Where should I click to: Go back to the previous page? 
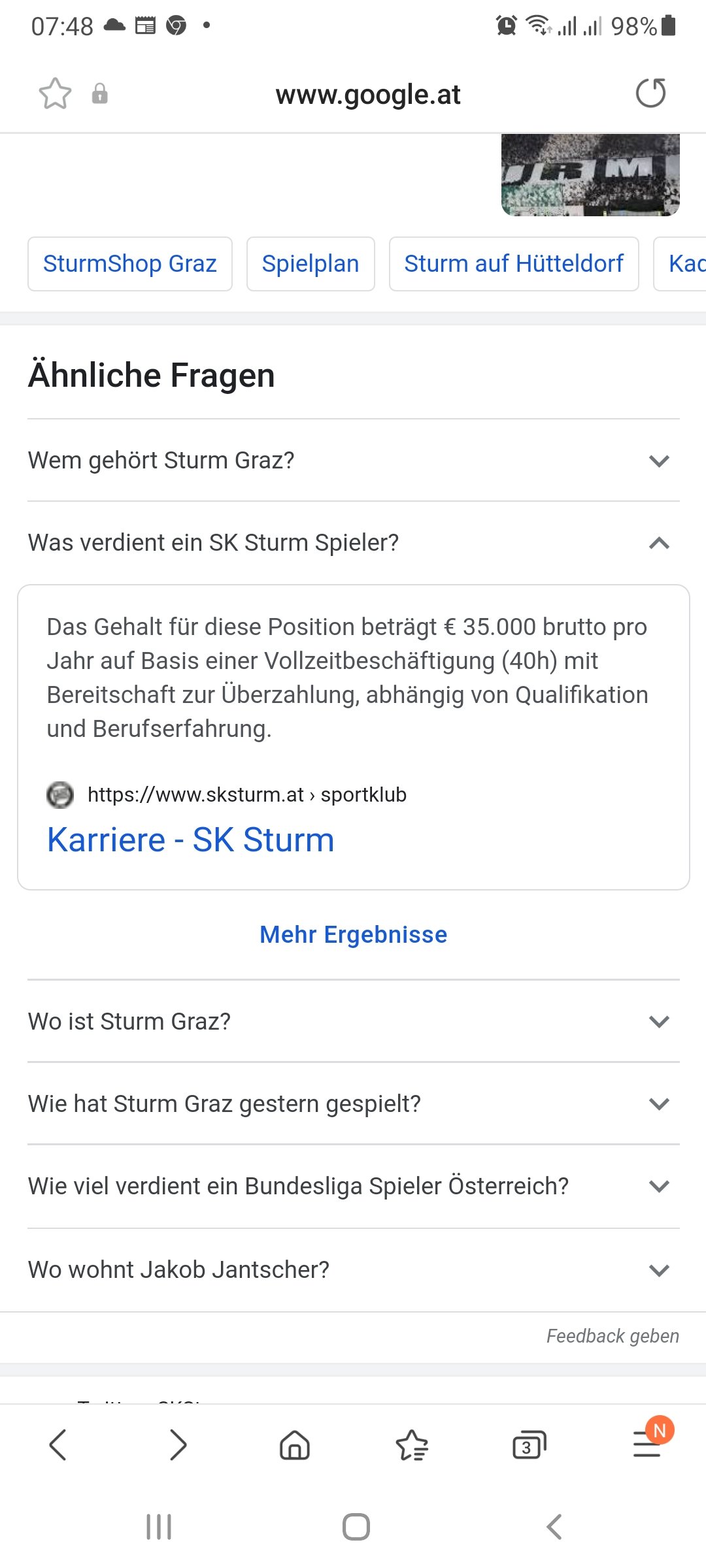pyautogui.click(x=58, y=1445)
